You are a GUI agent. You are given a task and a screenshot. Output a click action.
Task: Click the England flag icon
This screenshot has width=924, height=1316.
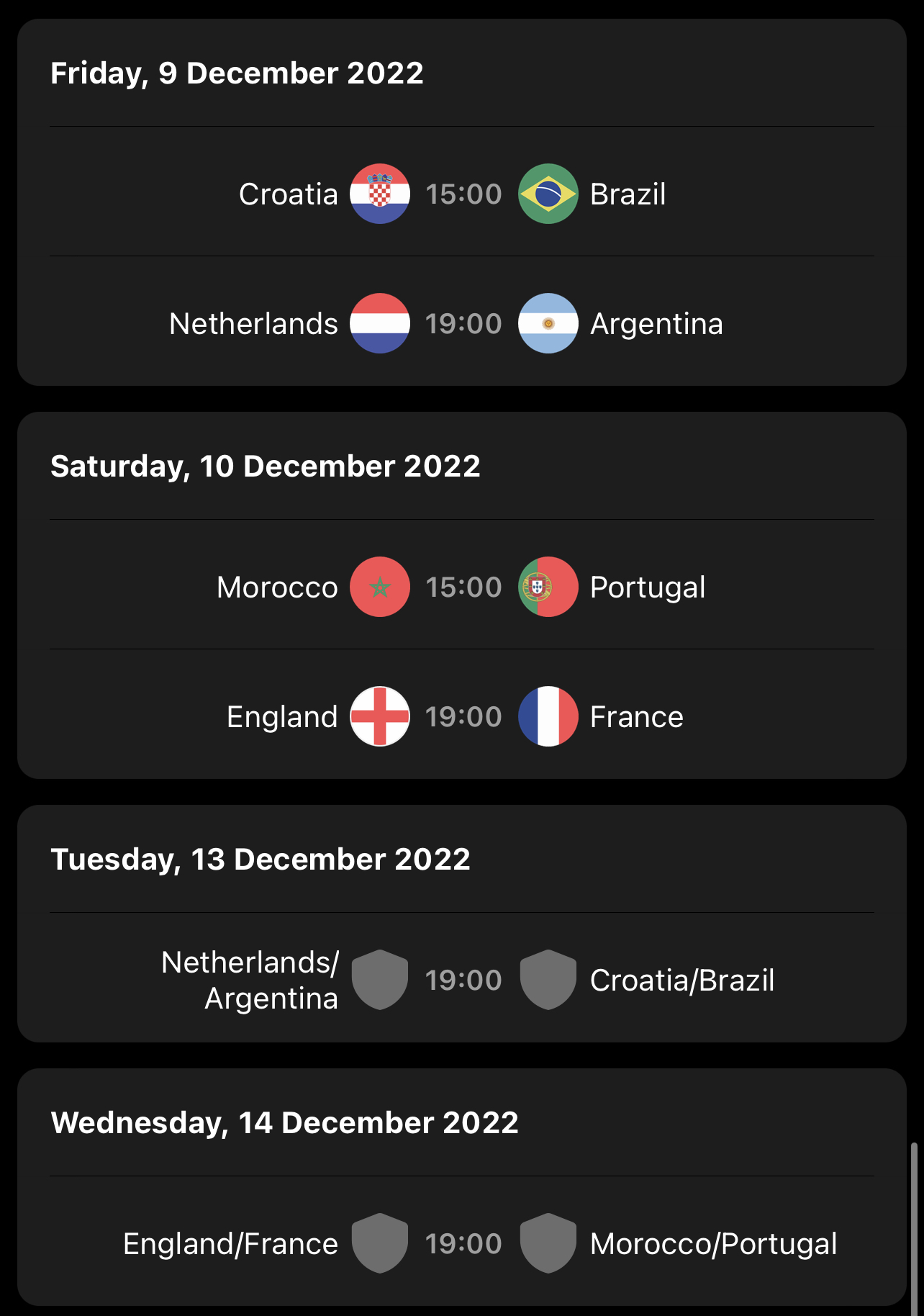[x=381, y=716]
